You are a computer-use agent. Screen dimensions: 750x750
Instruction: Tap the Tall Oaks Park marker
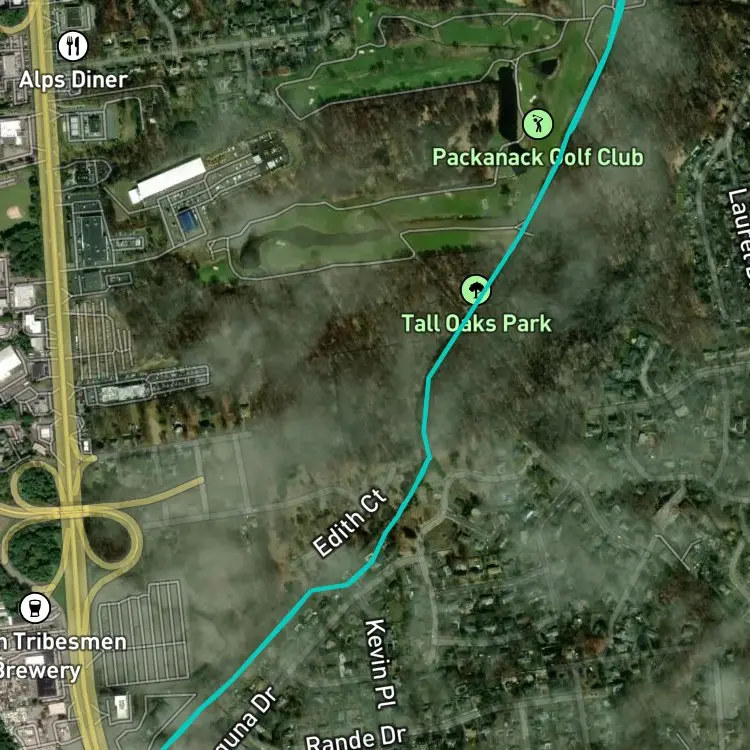476,289
